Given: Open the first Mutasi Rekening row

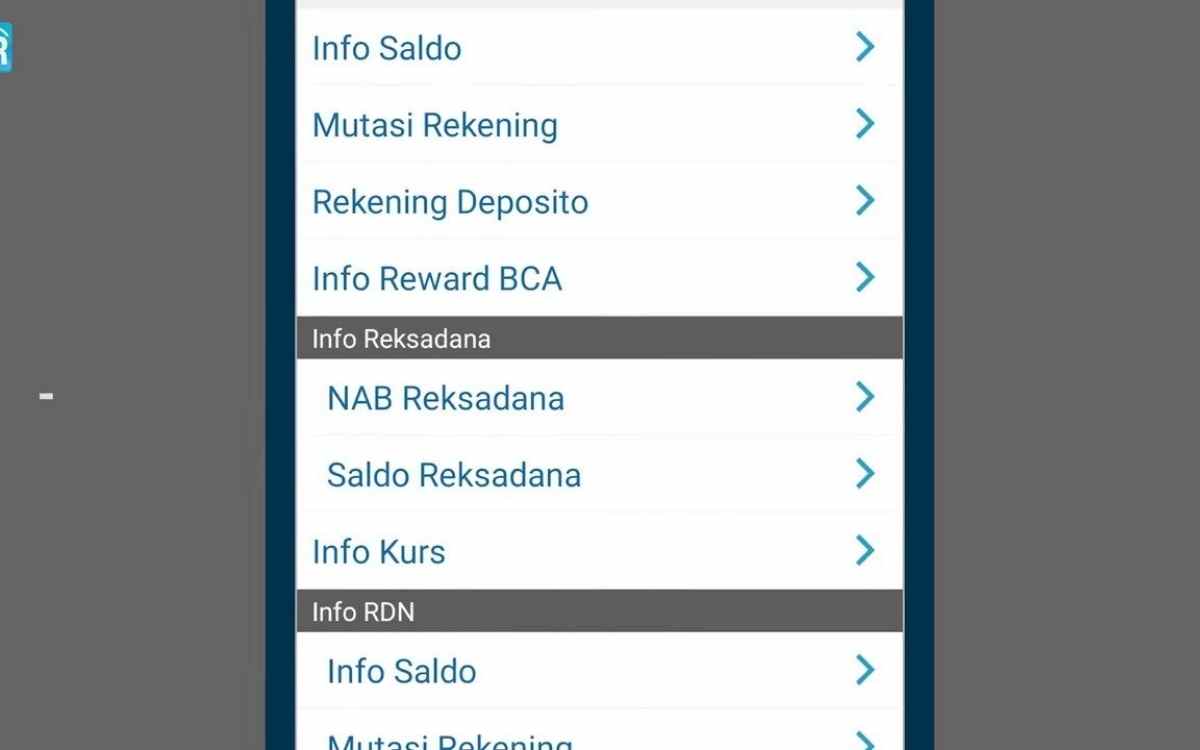Looking at the screenshot, I should point(598,125).
